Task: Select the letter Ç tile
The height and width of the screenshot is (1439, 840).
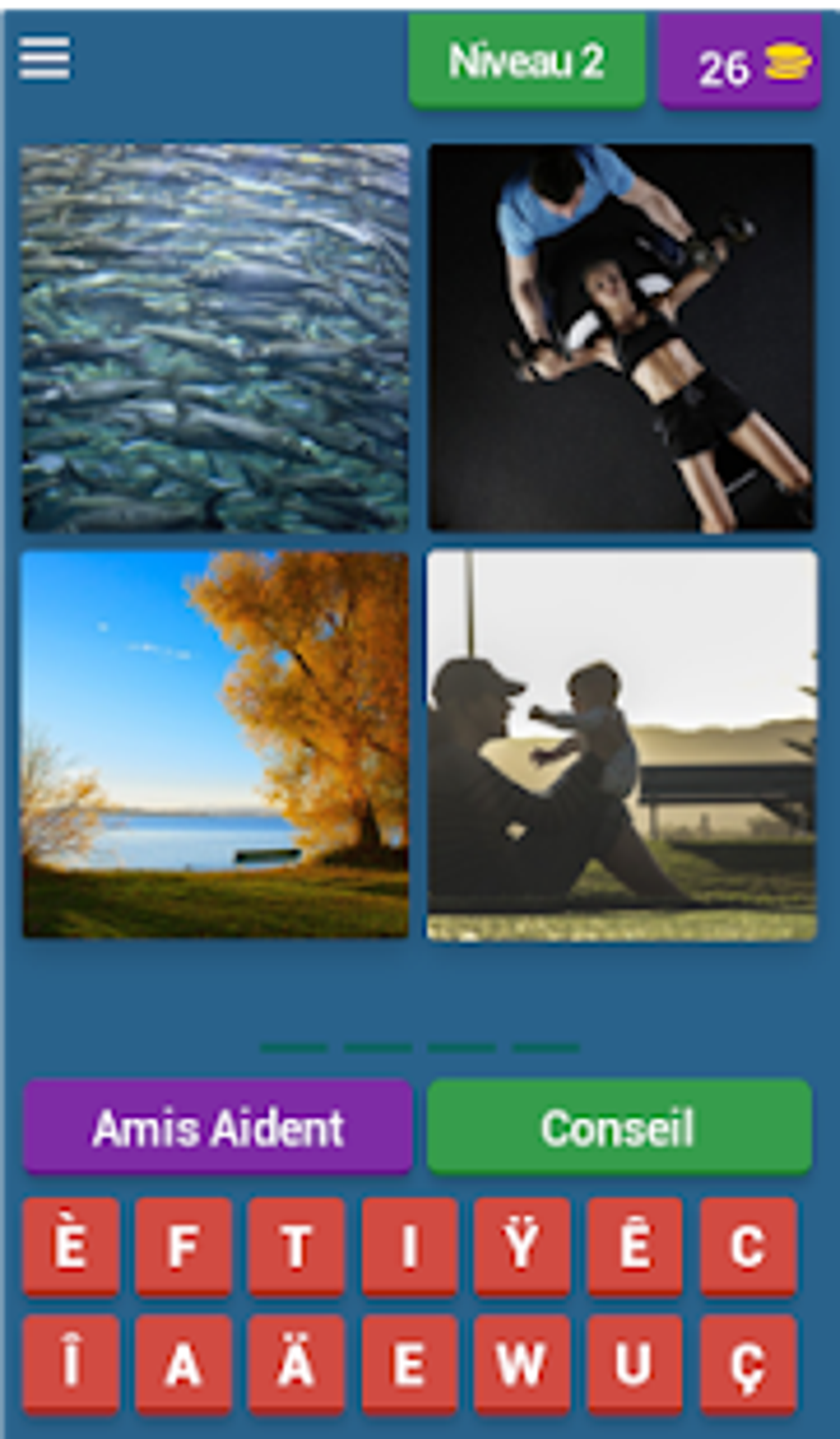Action: pyautogui.click(x=748, y=1364)
